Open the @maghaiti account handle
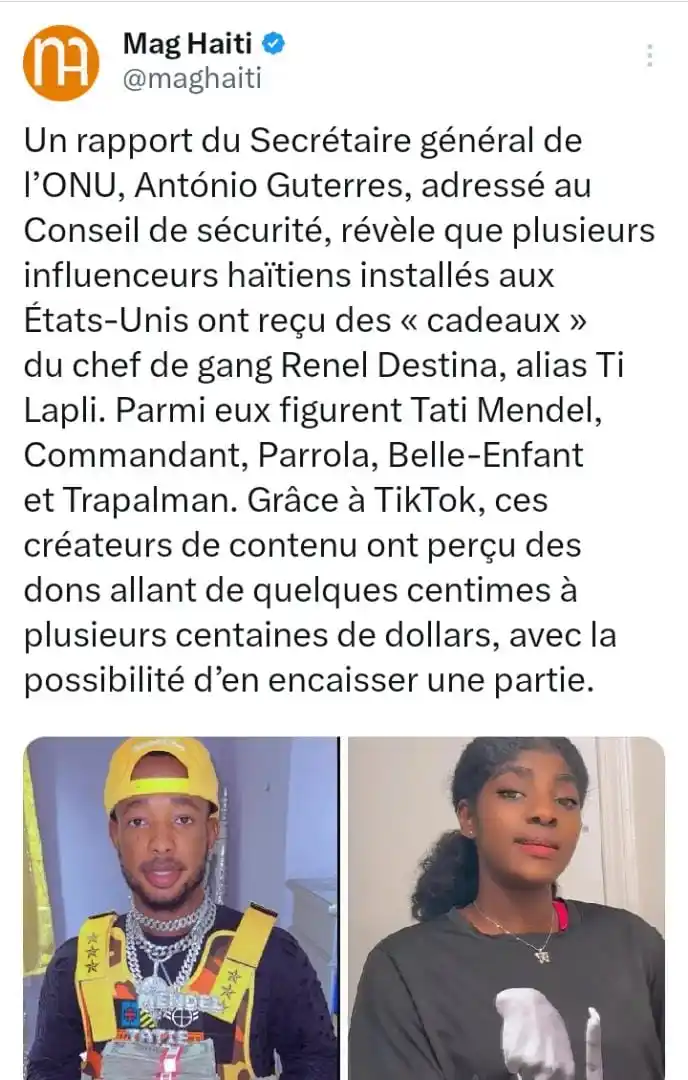The image size is (688, 1080). pos(192,79)
